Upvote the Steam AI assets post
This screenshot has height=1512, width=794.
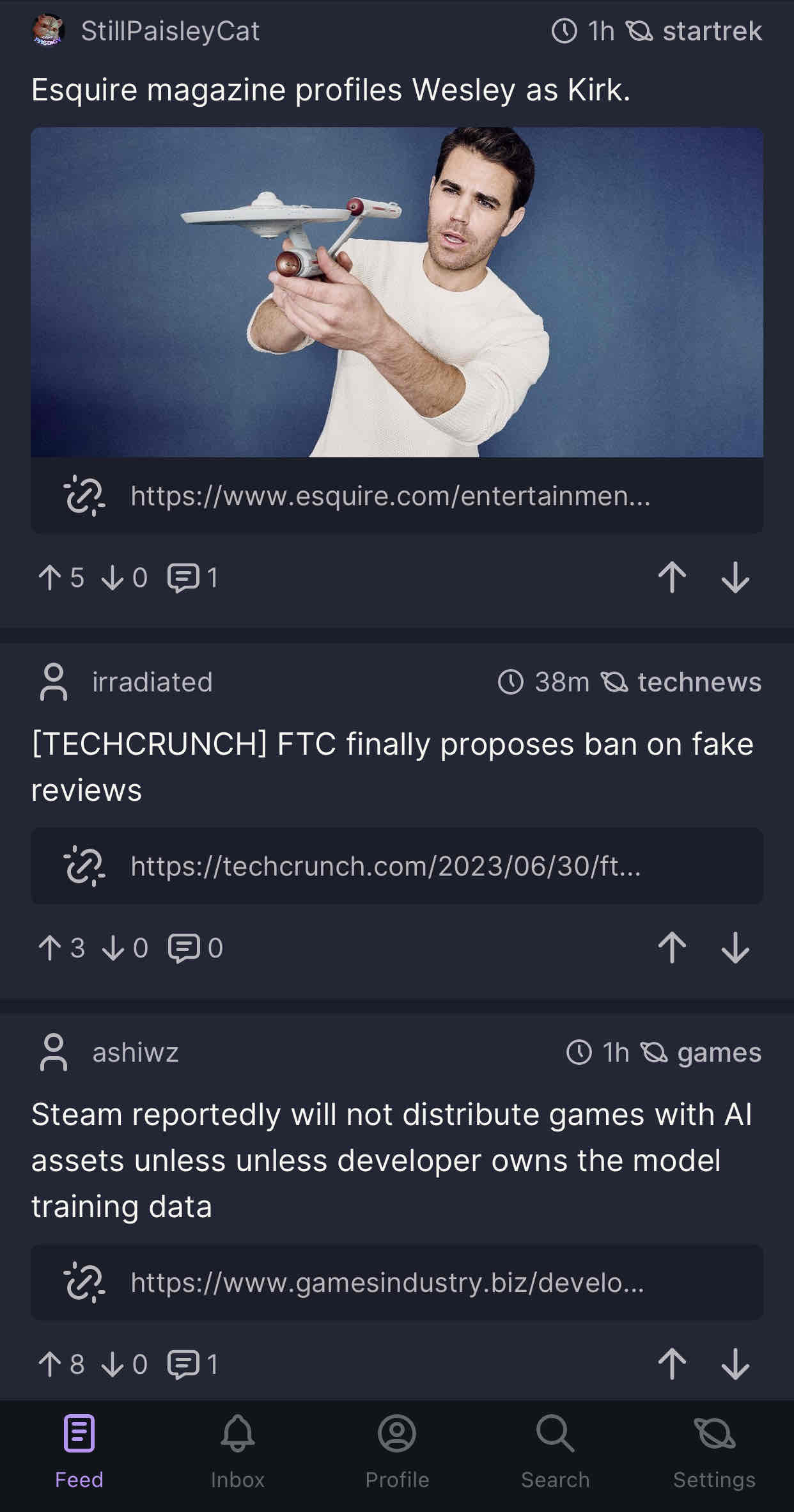coord(672,1364)
